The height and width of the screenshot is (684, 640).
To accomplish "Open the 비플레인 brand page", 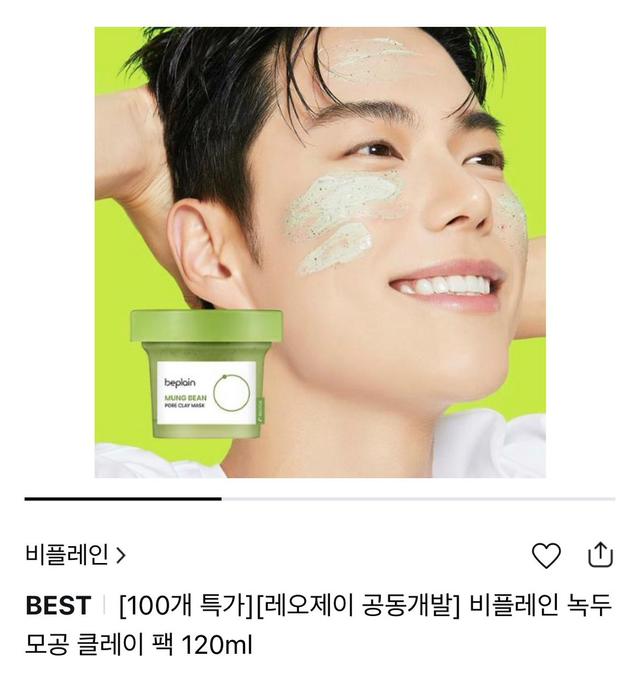I will tap(76, 554).
